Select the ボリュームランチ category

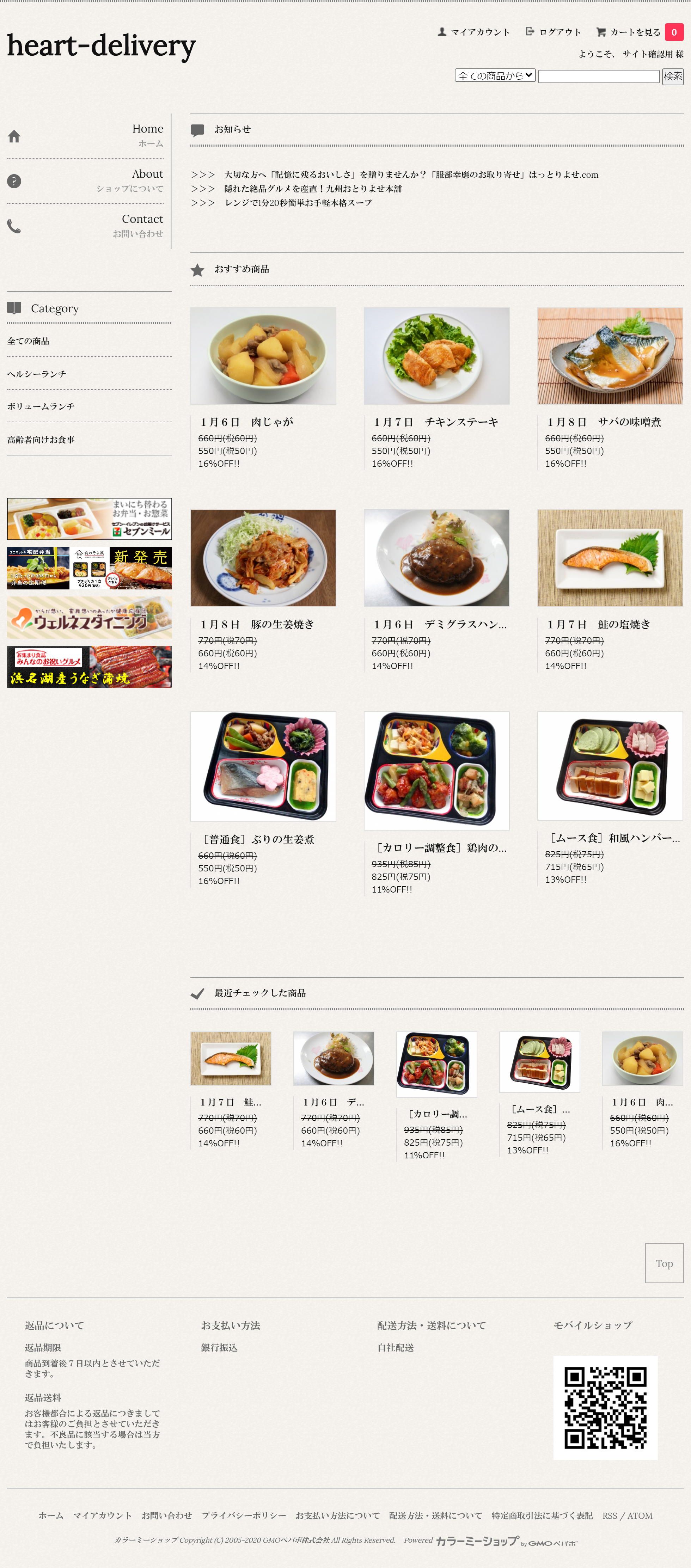coord(41,406)
